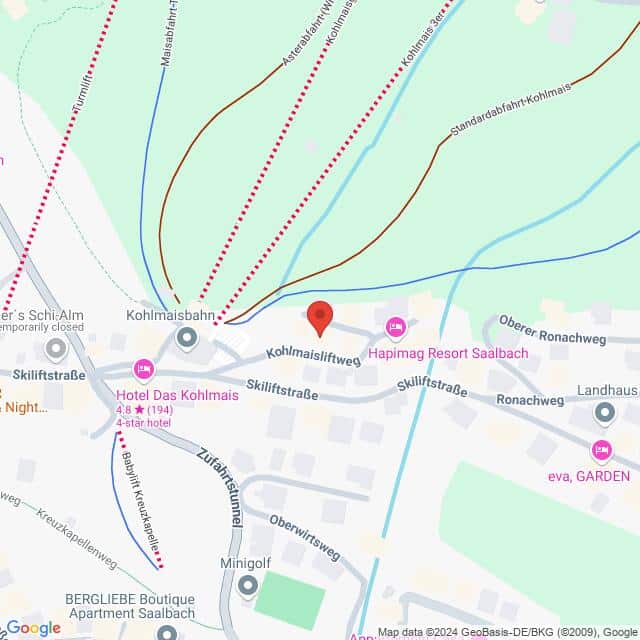Open the Hapimag Resort Saalbach marker
This screenshot has width=640, height=640.
(x=395, y=328)
